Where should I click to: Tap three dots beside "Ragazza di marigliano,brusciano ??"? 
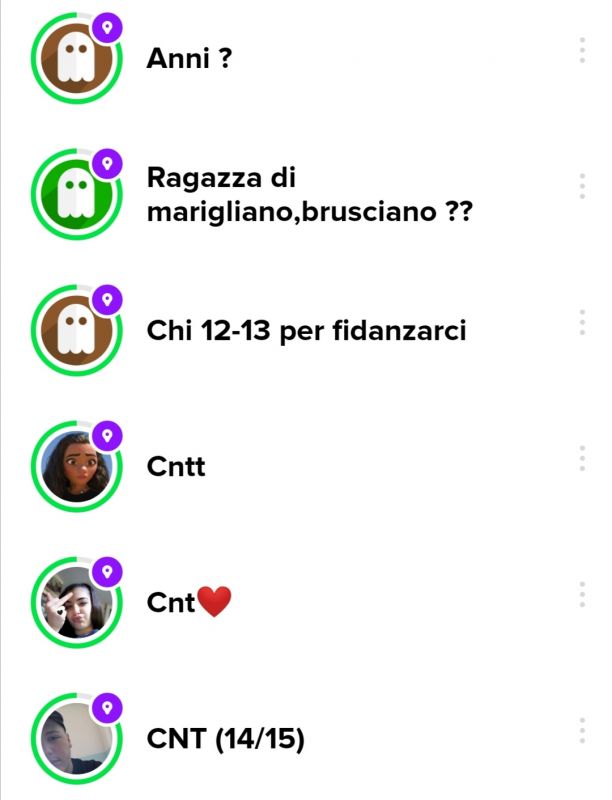(582, 186)
